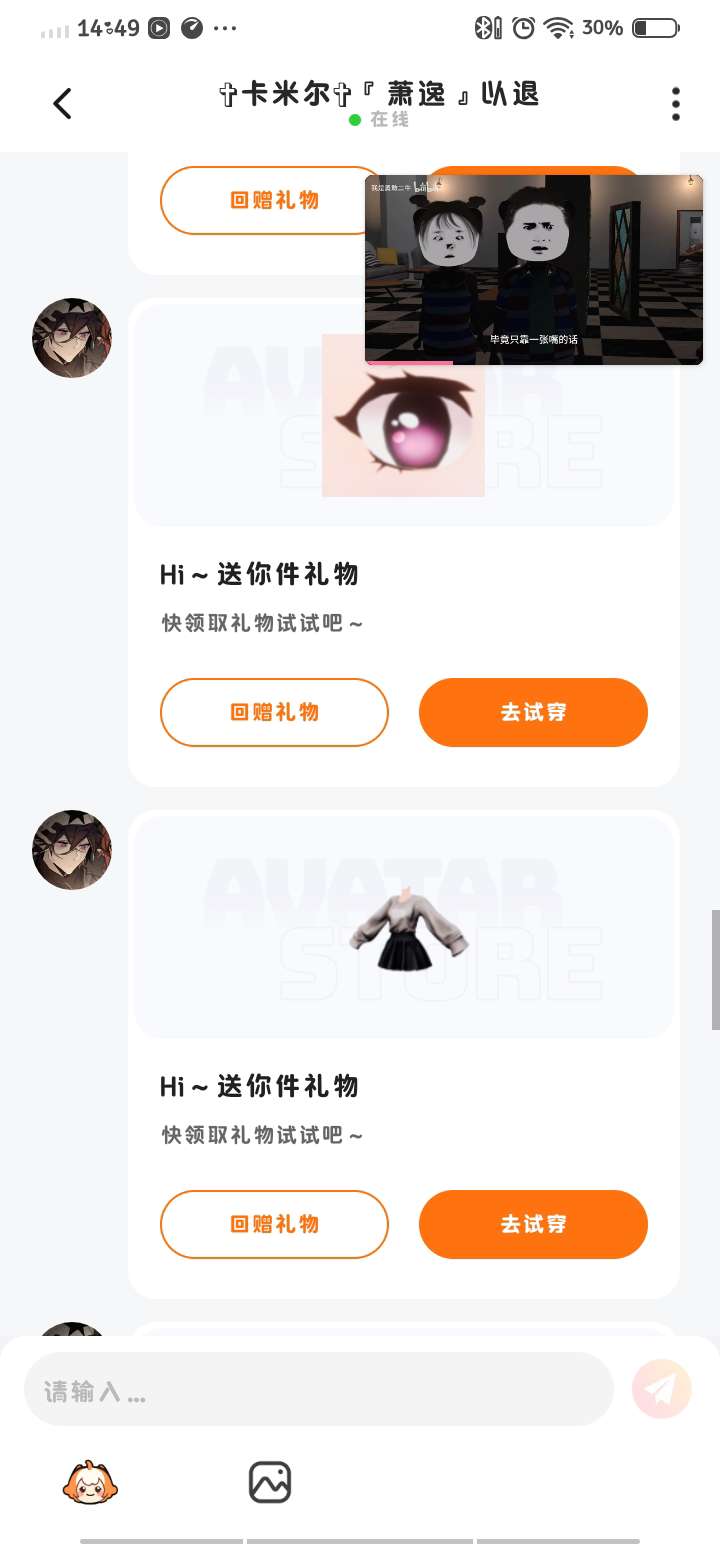Open the emoji sticker picker
The width and height of the screenshot is (720, 1544).
click(90, 1482)
